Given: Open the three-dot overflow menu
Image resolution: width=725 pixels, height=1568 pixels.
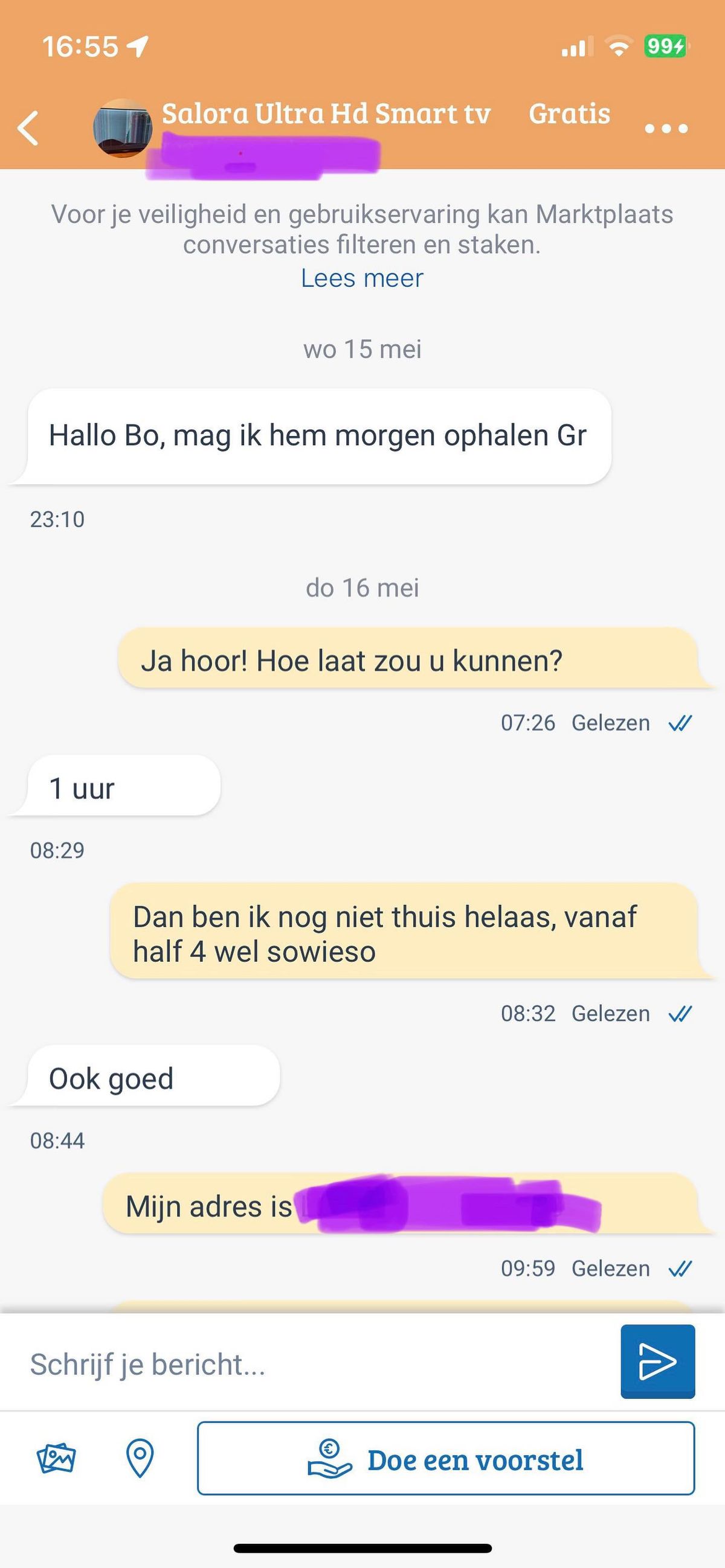Looking at the screenshot, I should pos(665,129).
